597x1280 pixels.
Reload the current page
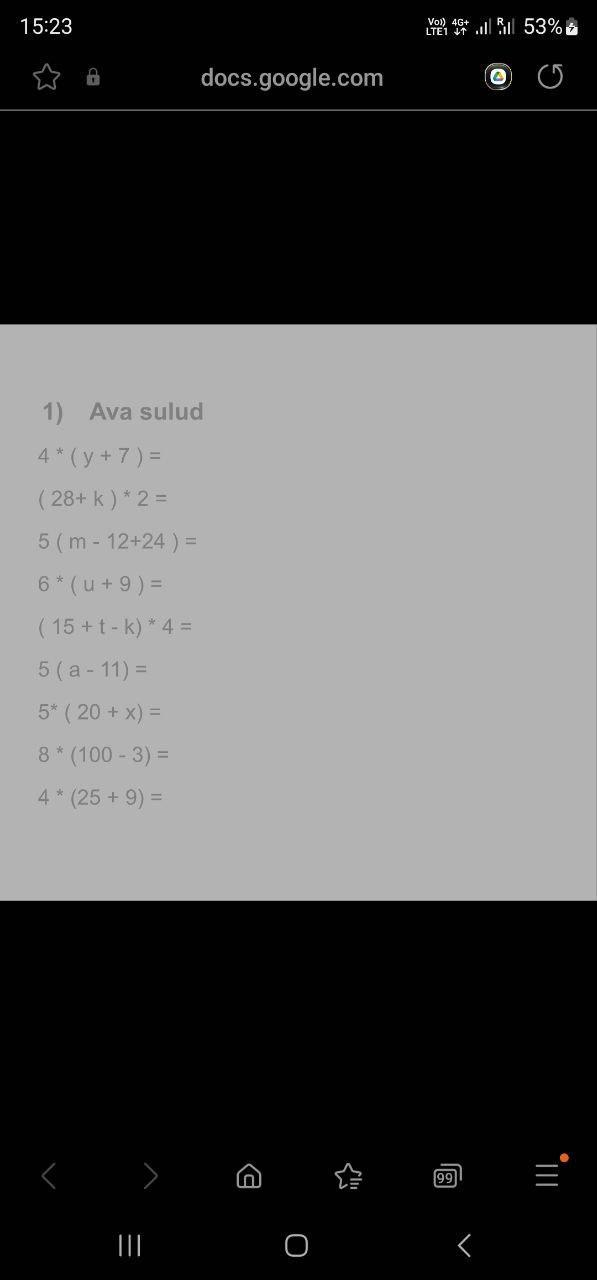(x=551, y=77)
